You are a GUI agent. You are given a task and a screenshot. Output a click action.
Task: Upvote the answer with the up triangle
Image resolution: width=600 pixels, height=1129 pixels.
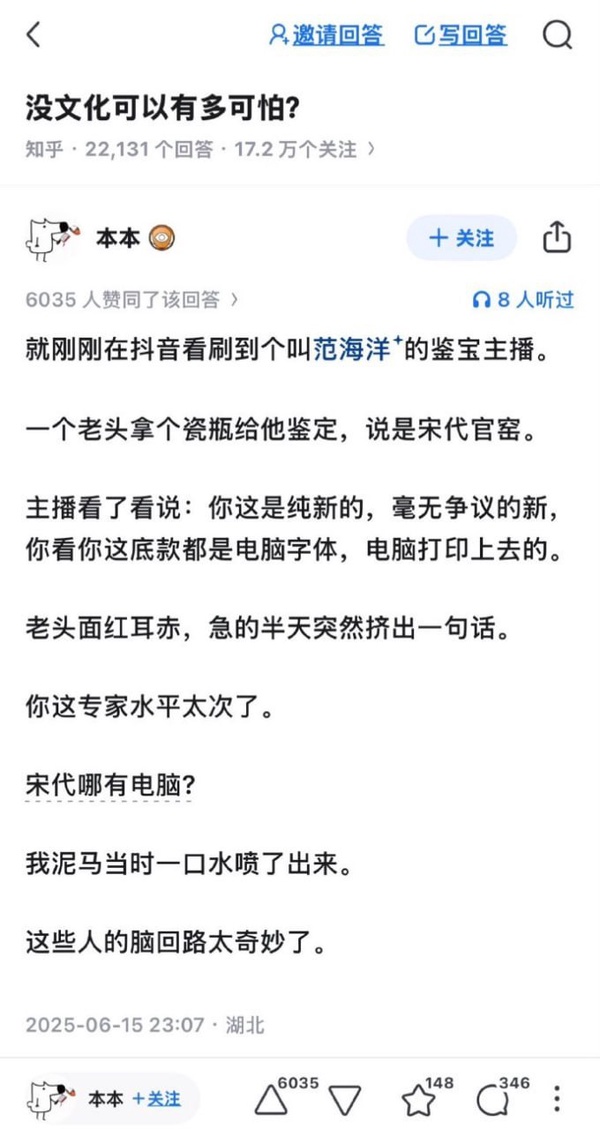coord(270,1100)
